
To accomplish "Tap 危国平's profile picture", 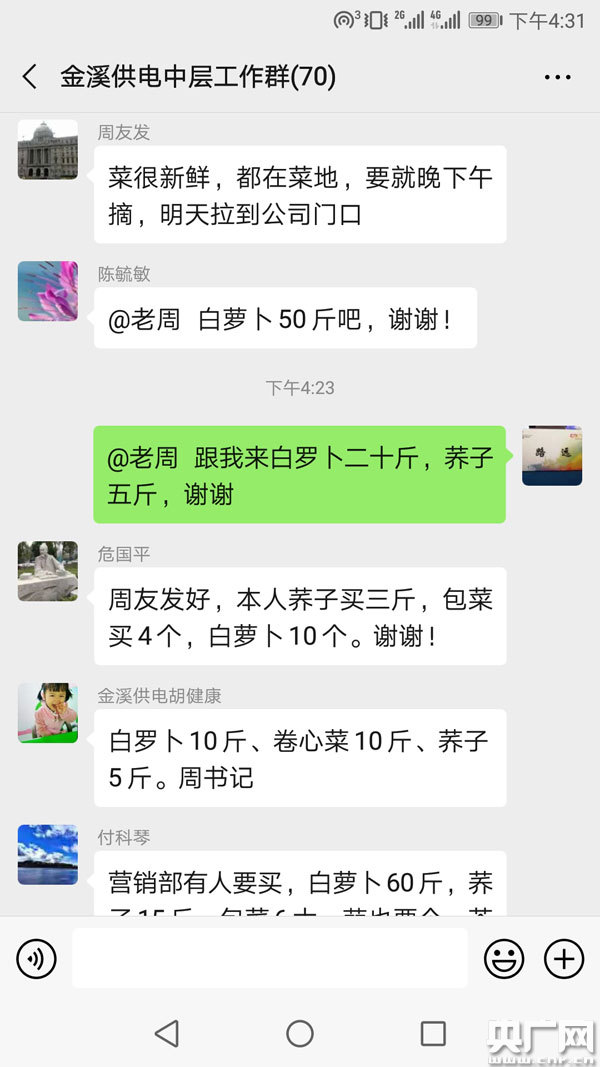I will pyautogui.click(x=48, y=571).
